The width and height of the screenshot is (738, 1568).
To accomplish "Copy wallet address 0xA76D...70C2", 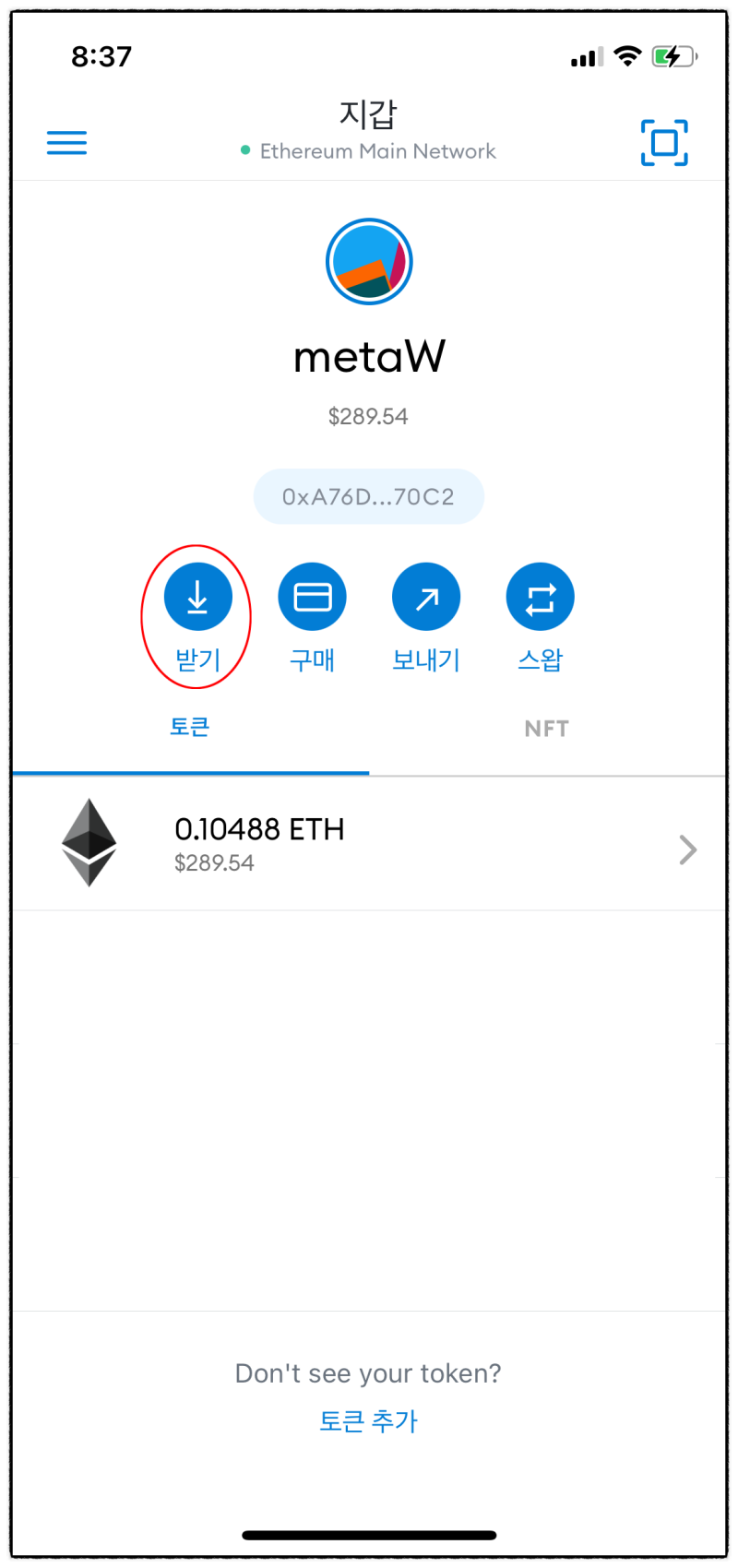I will coord(368,497).
